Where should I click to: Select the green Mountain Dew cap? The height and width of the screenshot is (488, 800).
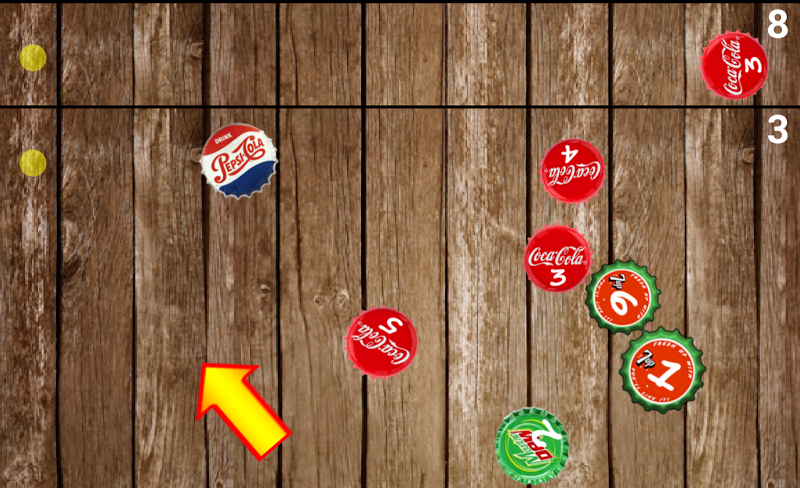click(532, 445)
